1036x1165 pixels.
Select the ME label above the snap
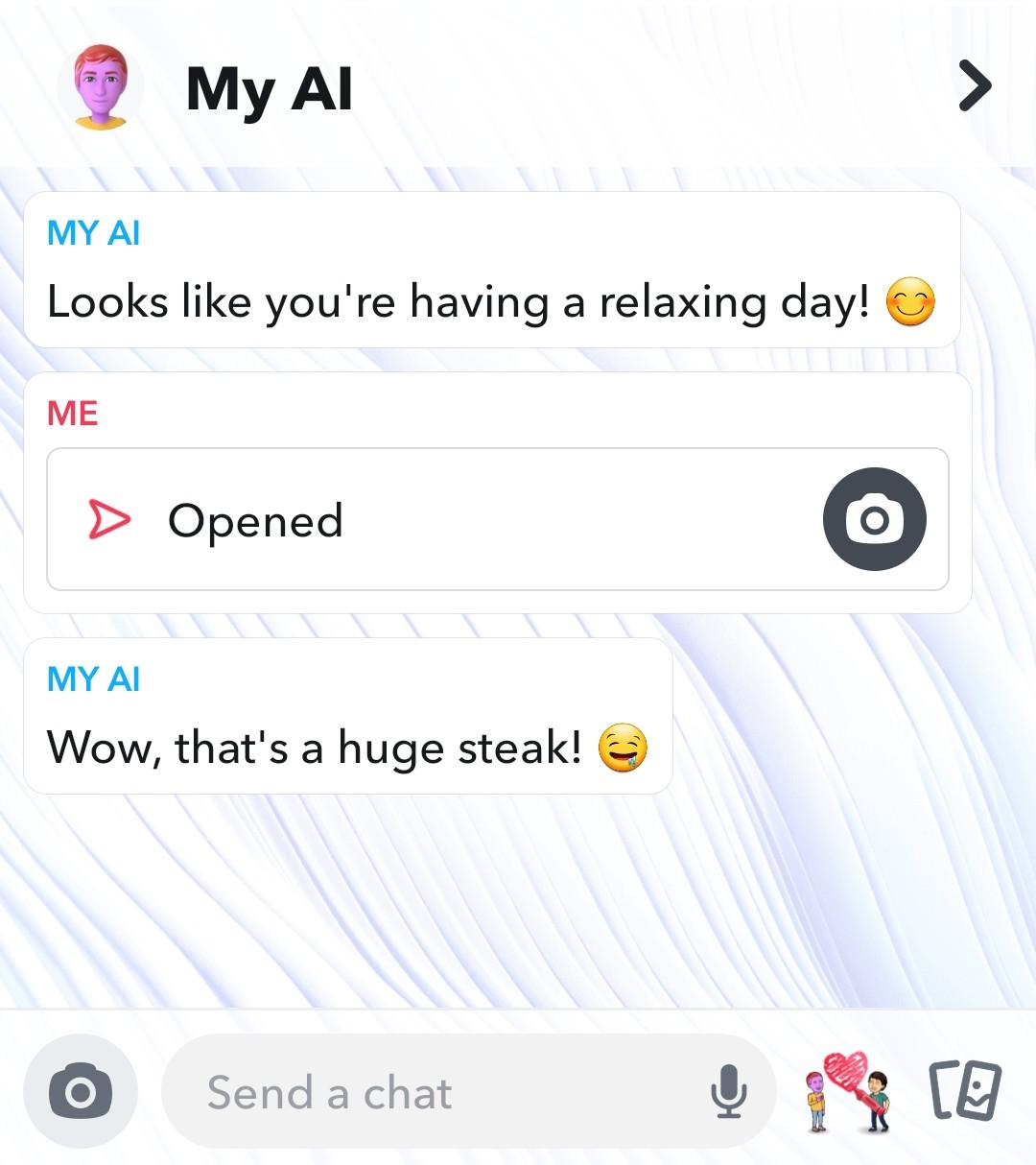pos(73,413)
